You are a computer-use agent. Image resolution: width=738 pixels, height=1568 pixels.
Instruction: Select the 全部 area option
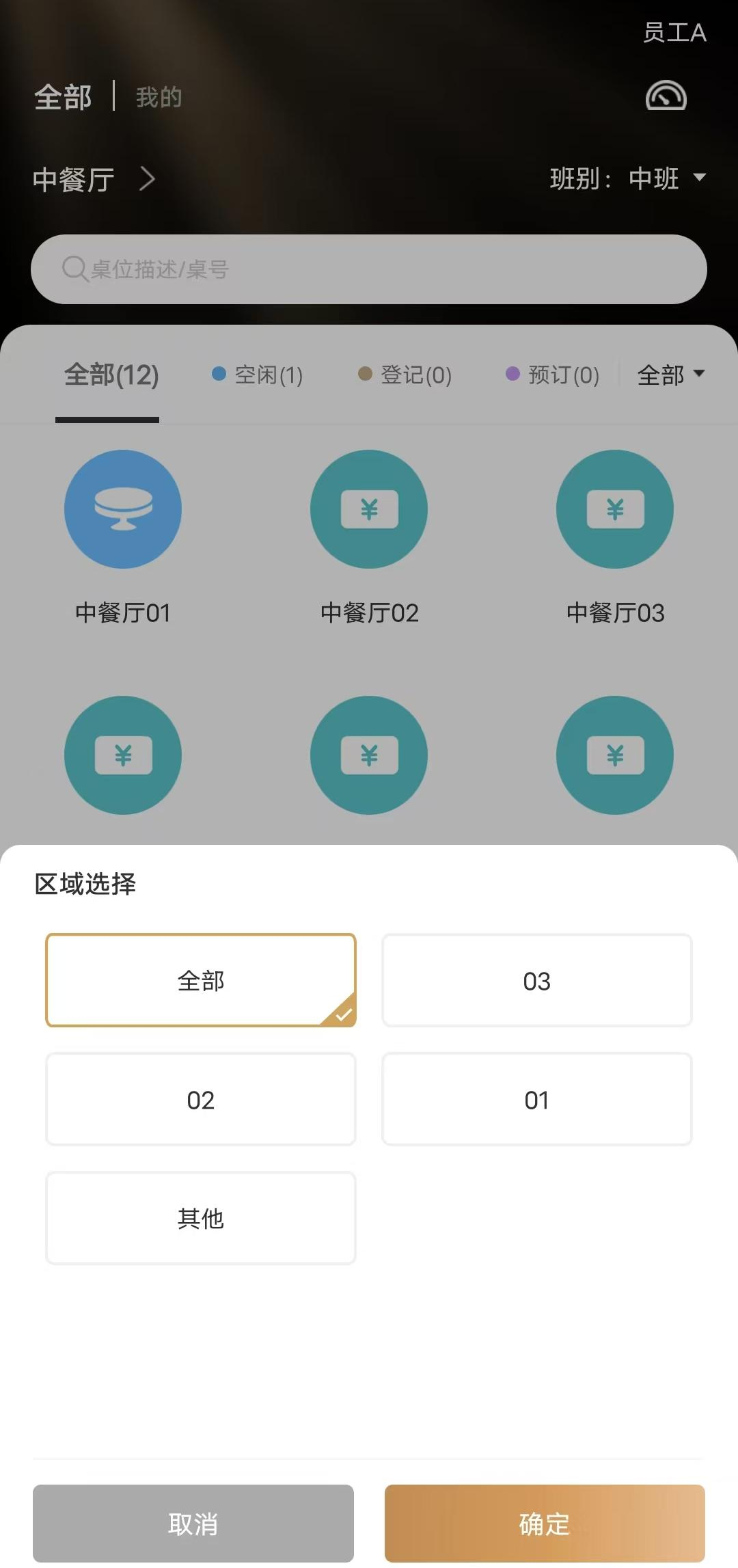201,980
